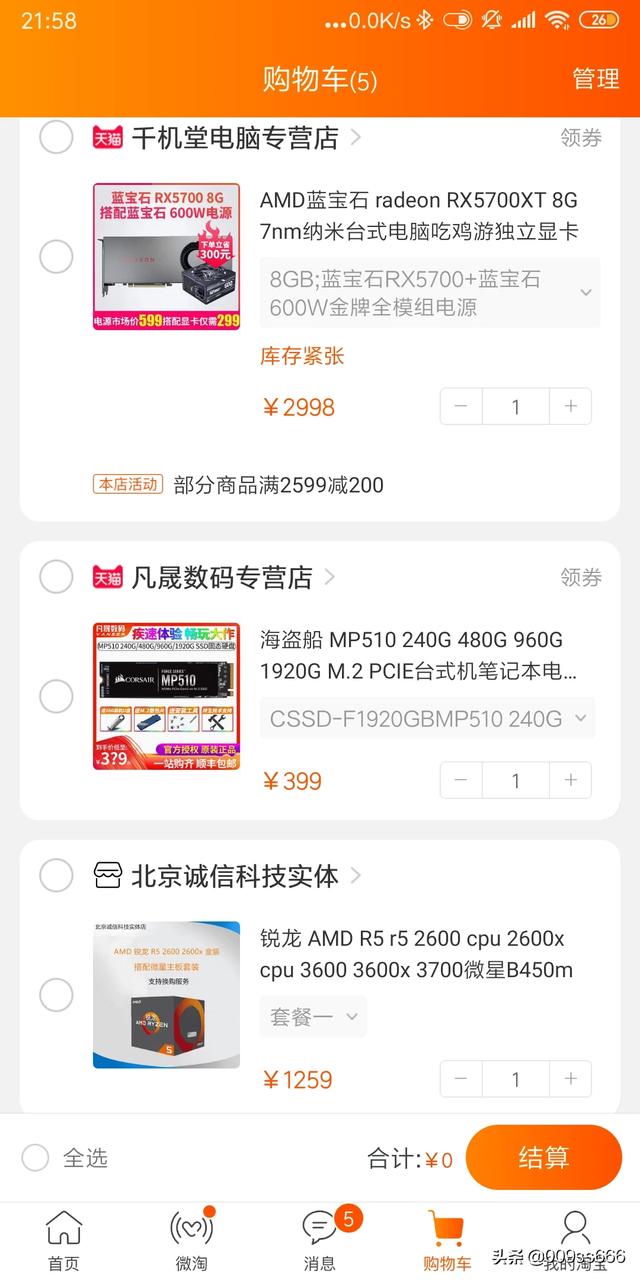Switch to the 首页 tab

click(64, 1240)
